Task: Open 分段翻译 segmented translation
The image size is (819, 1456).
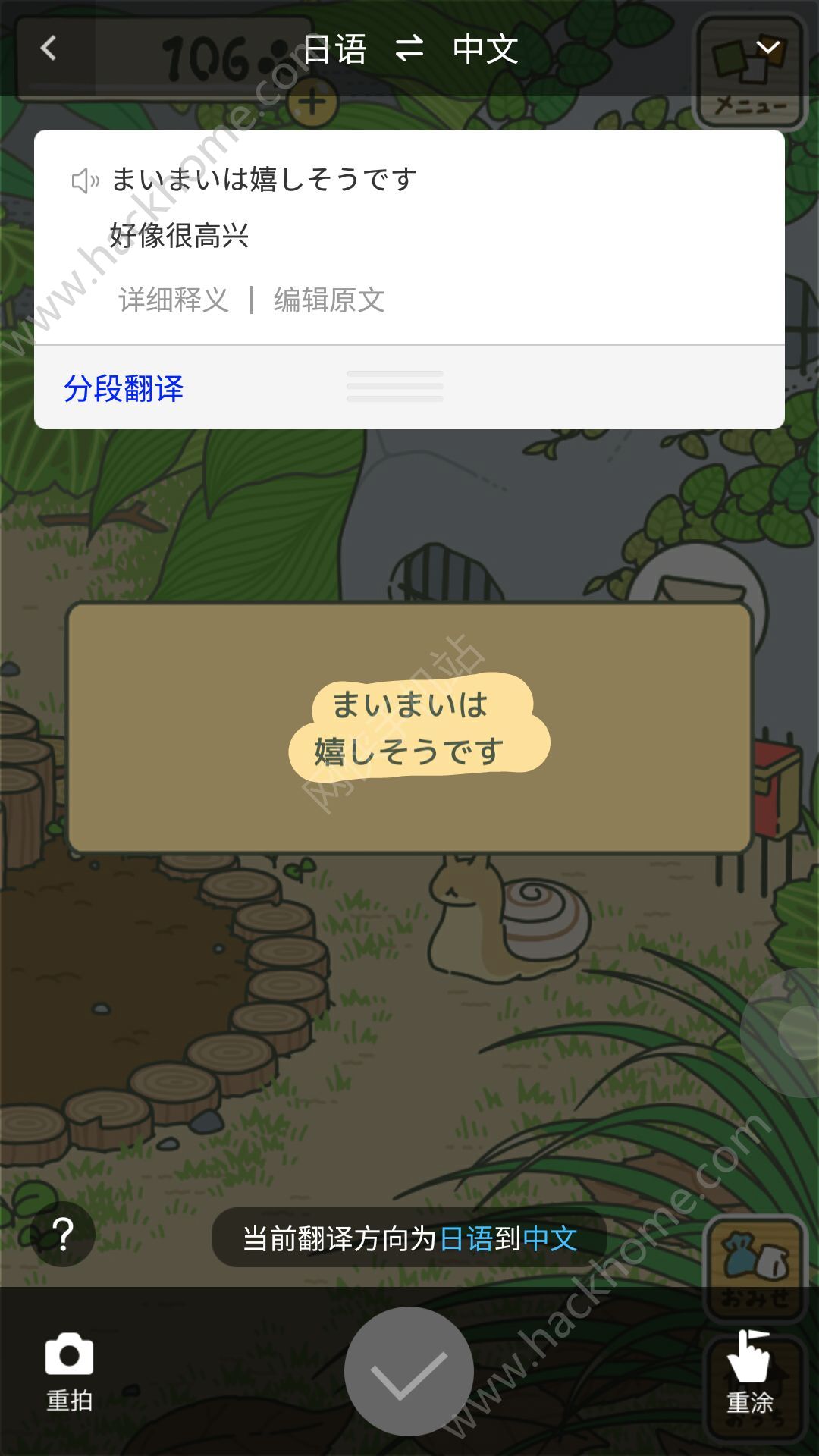Action: click(x=124, y=388)
